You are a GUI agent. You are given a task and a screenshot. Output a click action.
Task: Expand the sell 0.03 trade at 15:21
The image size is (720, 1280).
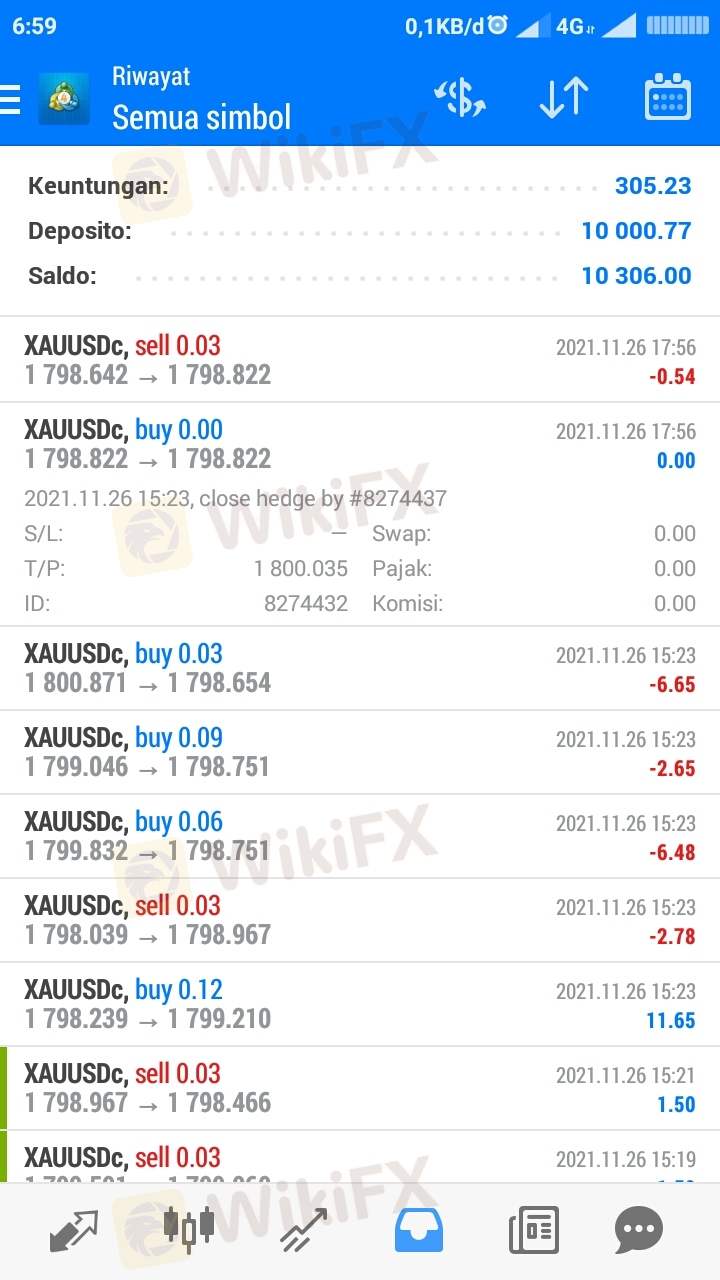point(360,1088)
